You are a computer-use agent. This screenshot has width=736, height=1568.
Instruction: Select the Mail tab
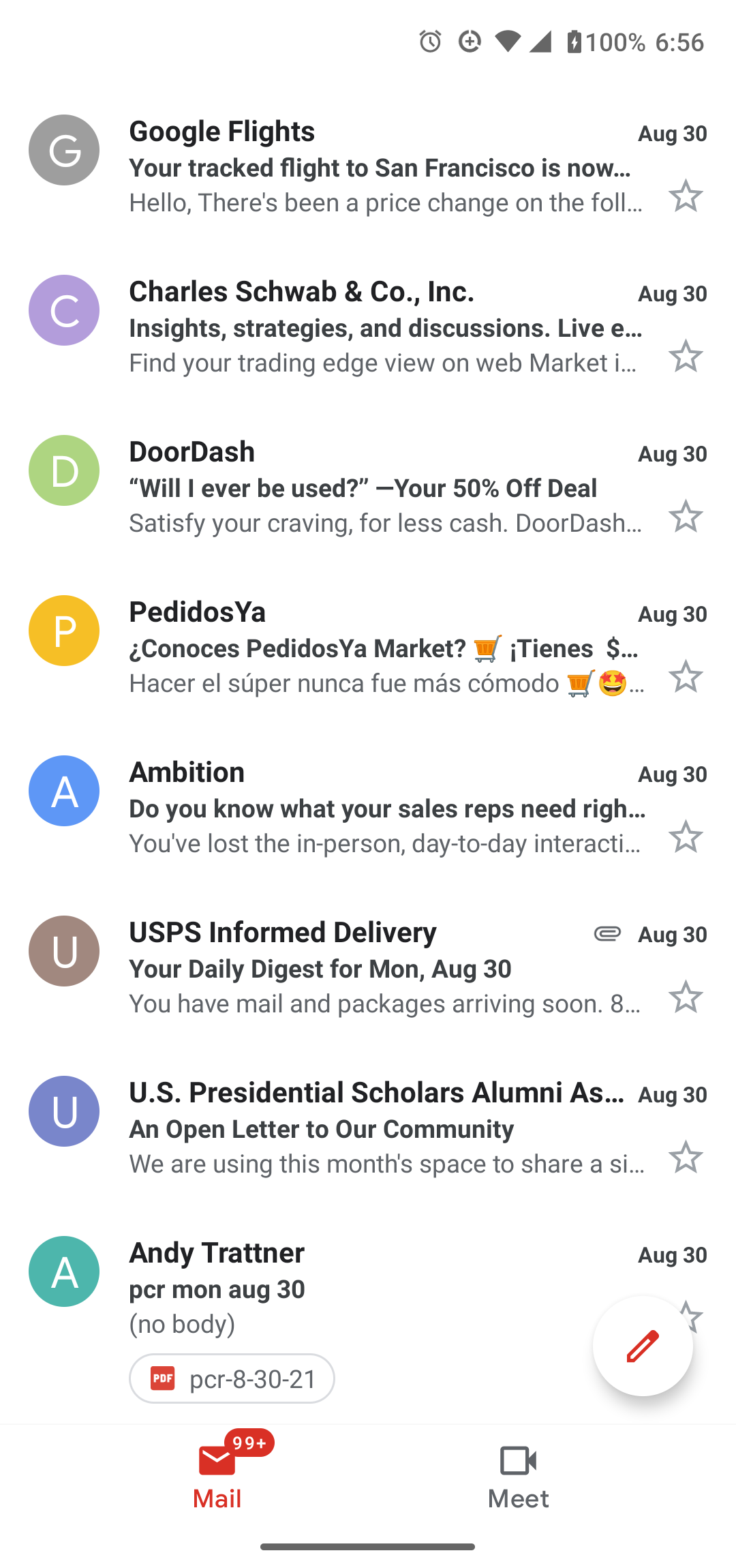click(217, 1477)
